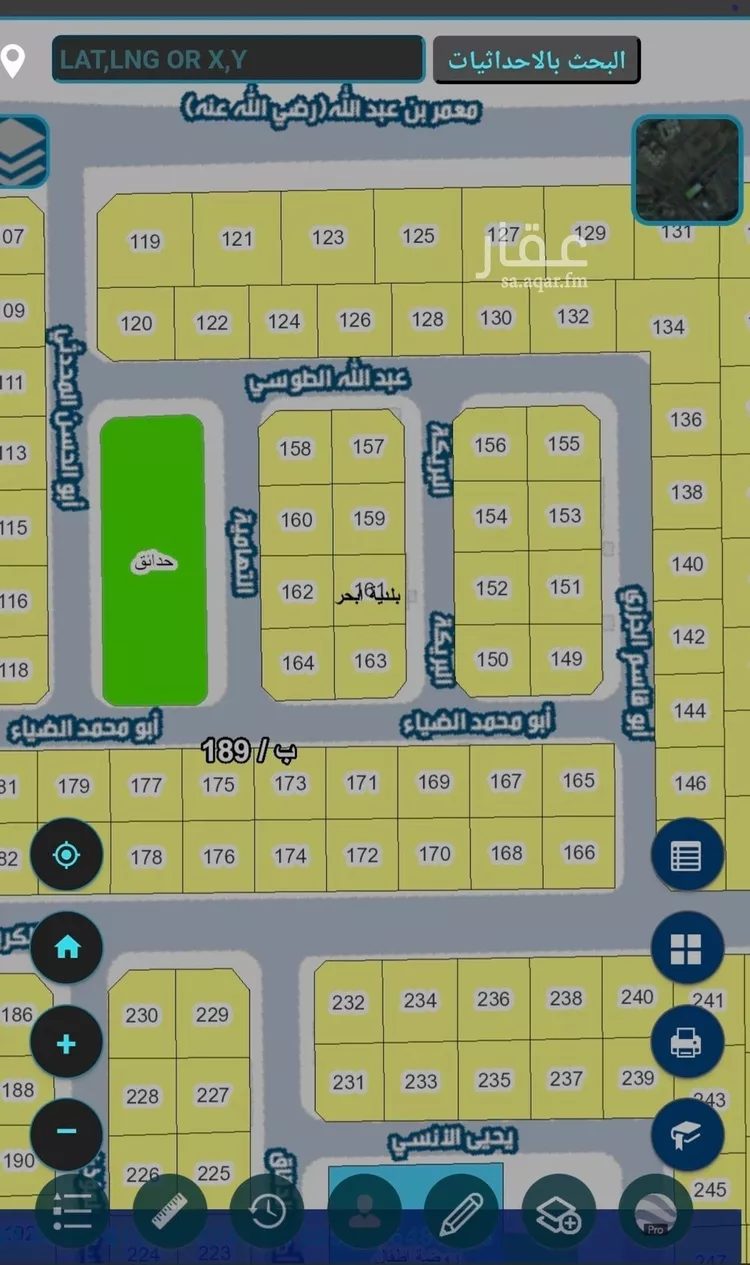Switch to satellite basemap thumbnail

pos(687,170)
